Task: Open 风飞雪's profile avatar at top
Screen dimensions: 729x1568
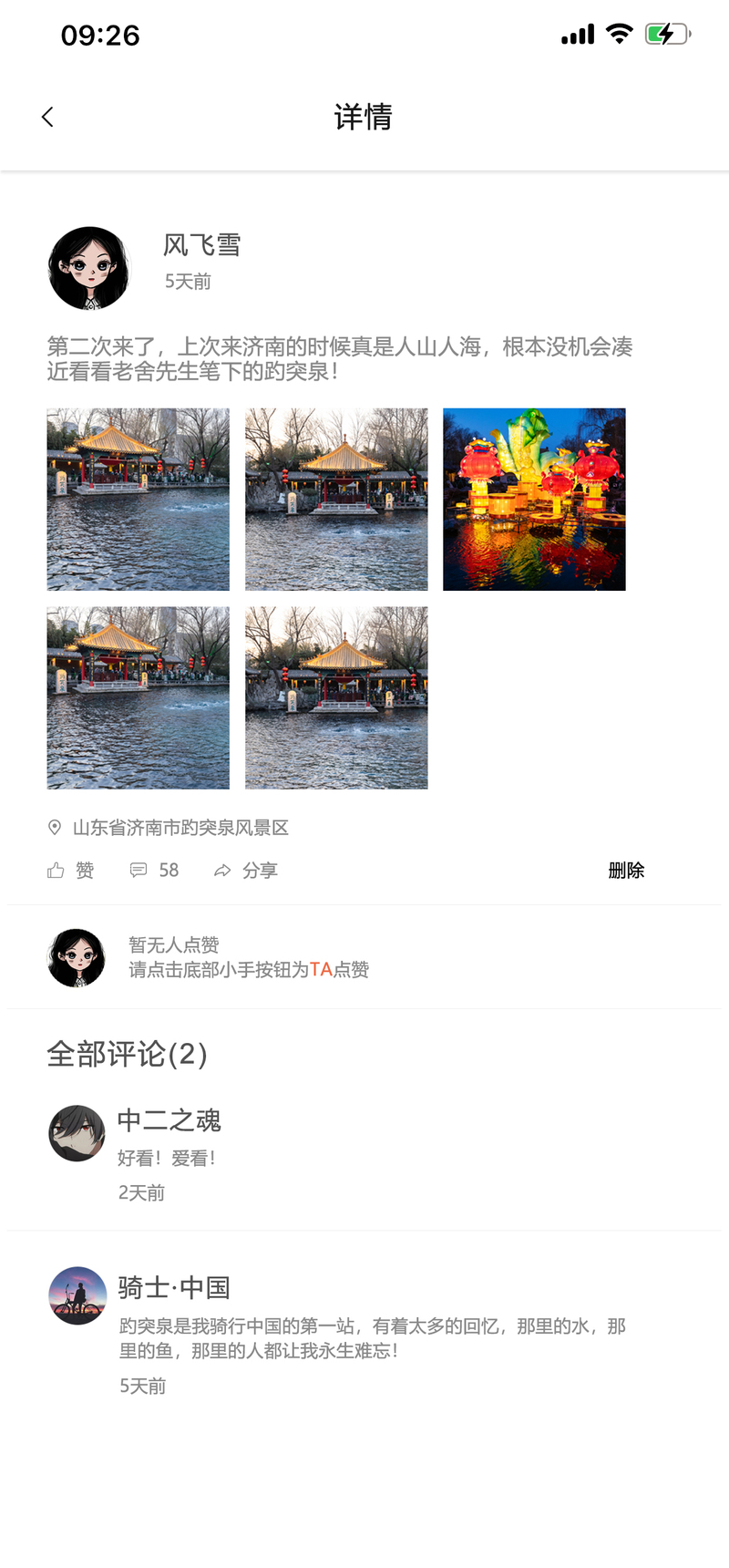Action: [88, 268]
